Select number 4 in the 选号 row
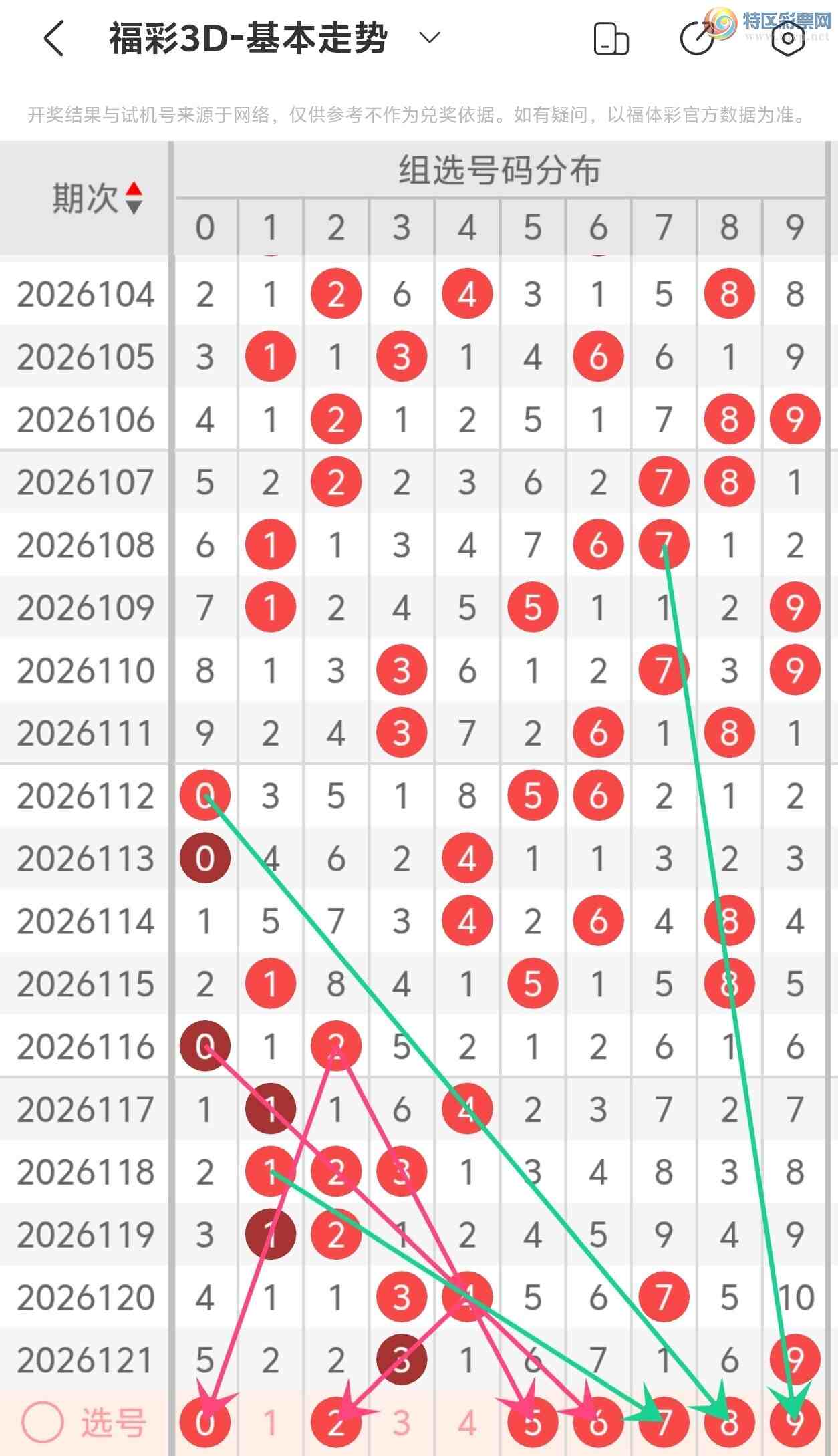 (466, 1423)
